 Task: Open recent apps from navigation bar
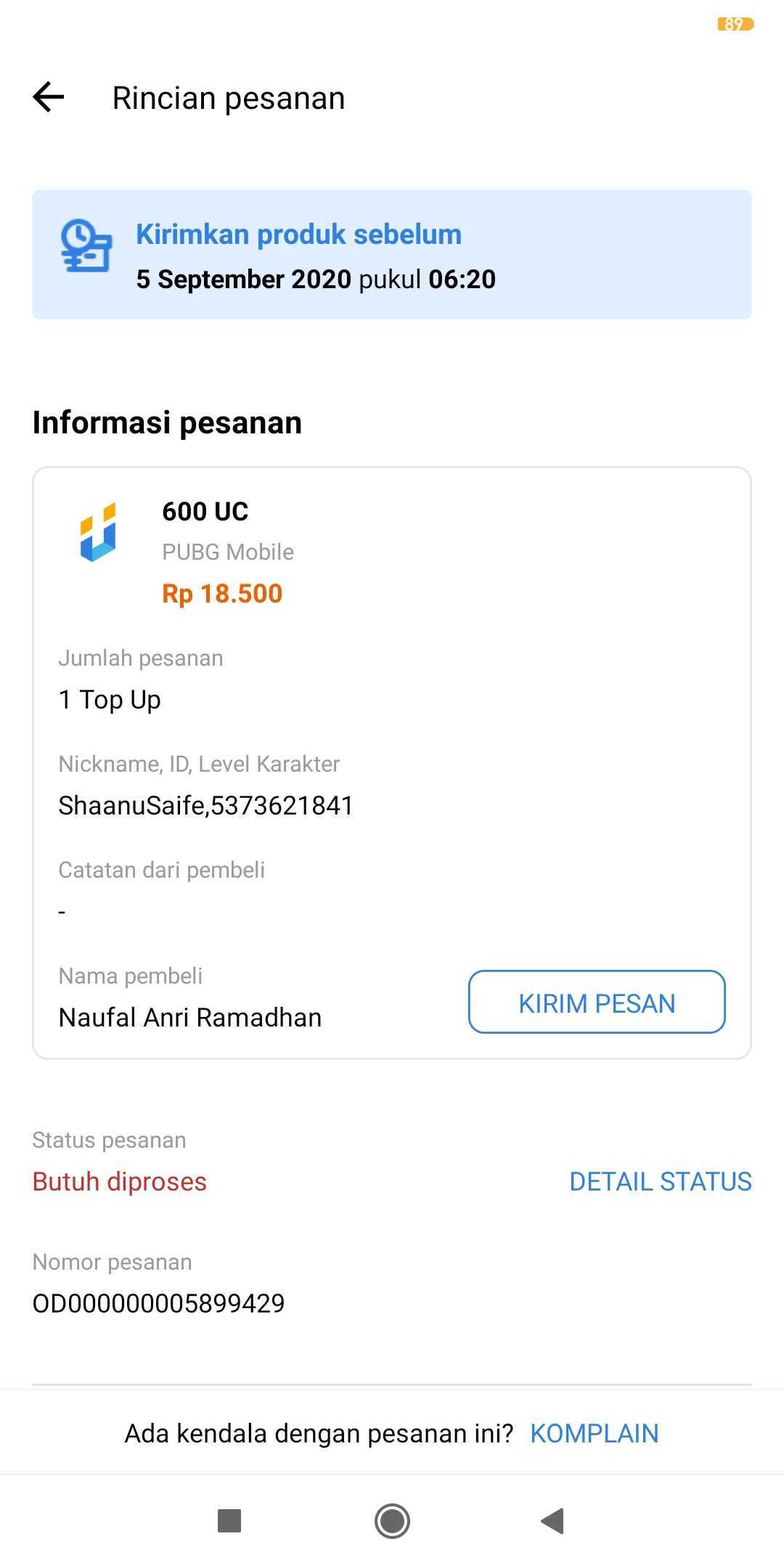pos(229,1520)
